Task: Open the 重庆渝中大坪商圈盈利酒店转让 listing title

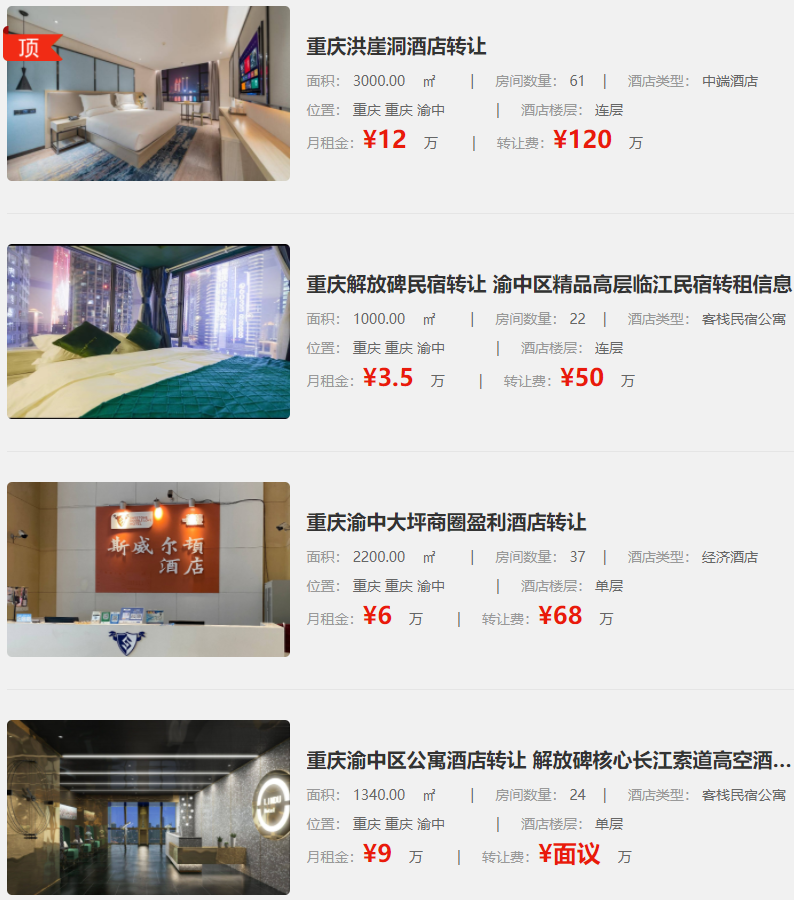Action: coord(446,523)
